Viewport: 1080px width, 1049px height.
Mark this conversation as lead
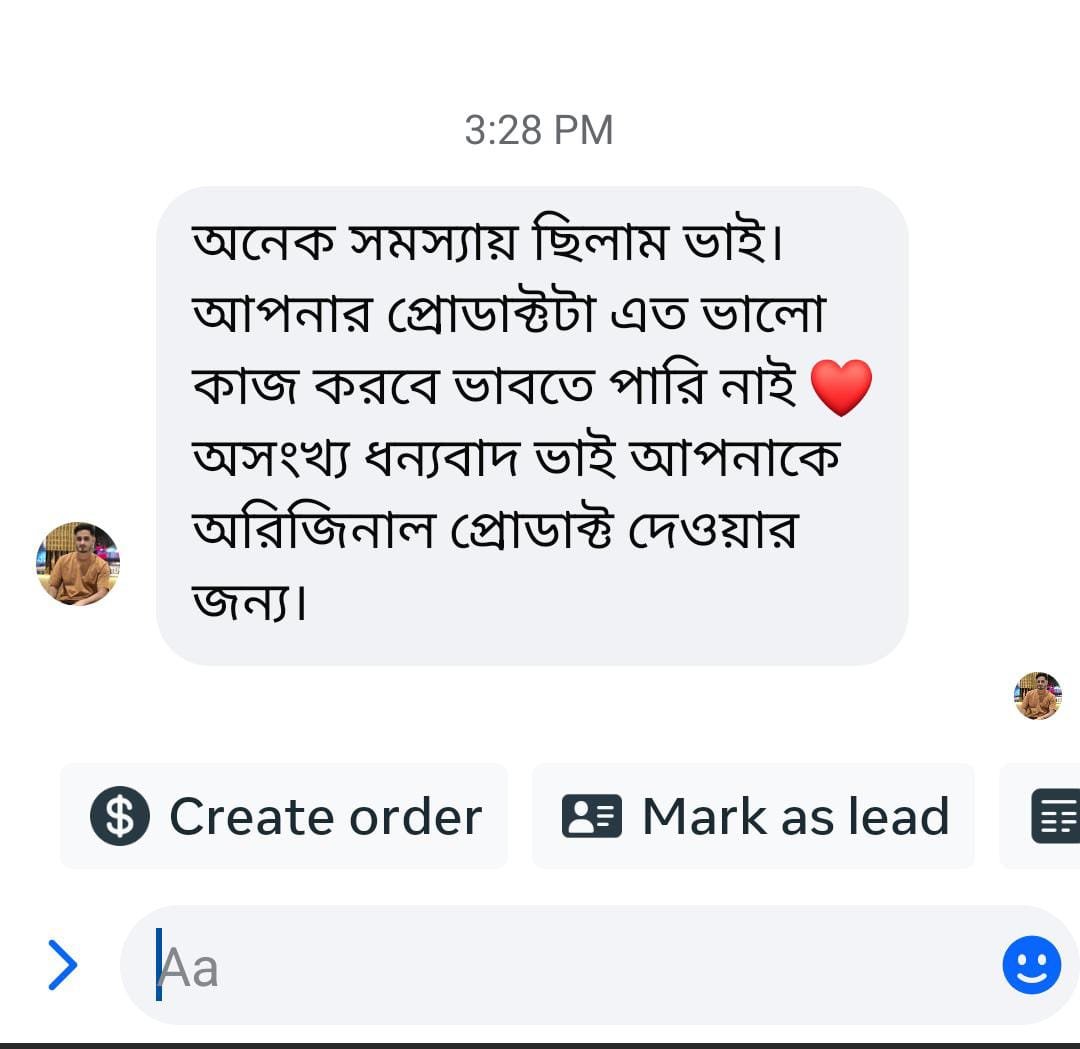click(x=754, y=816)
